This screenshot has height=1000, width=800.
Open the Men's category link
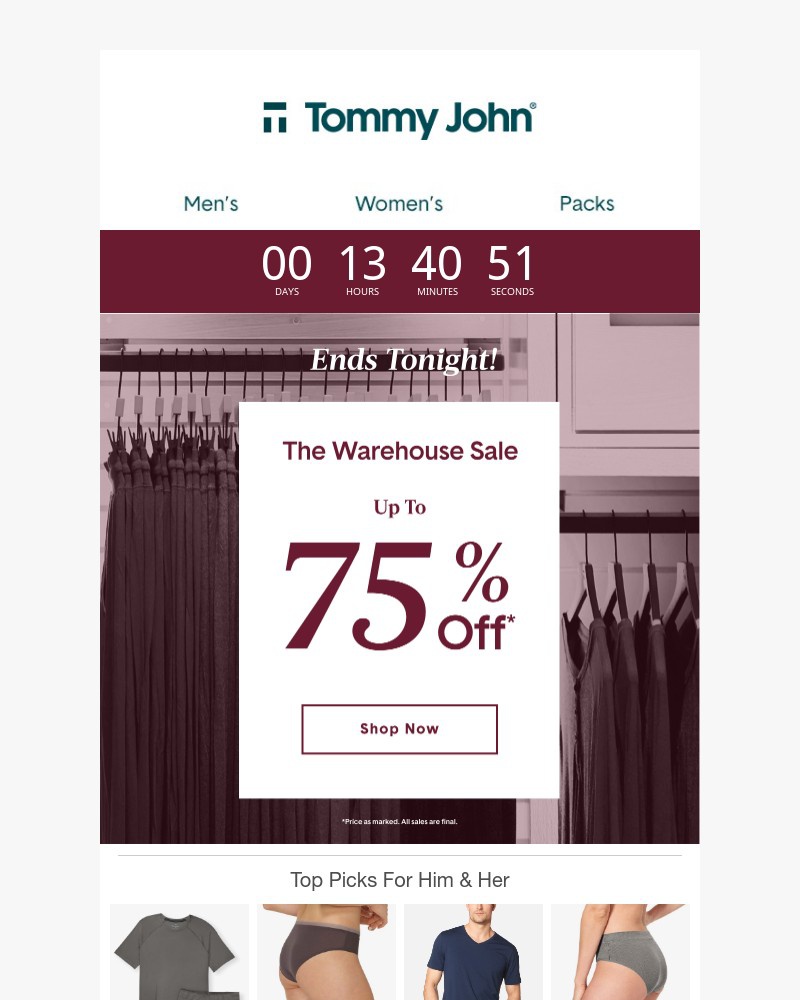coord(211,204)
